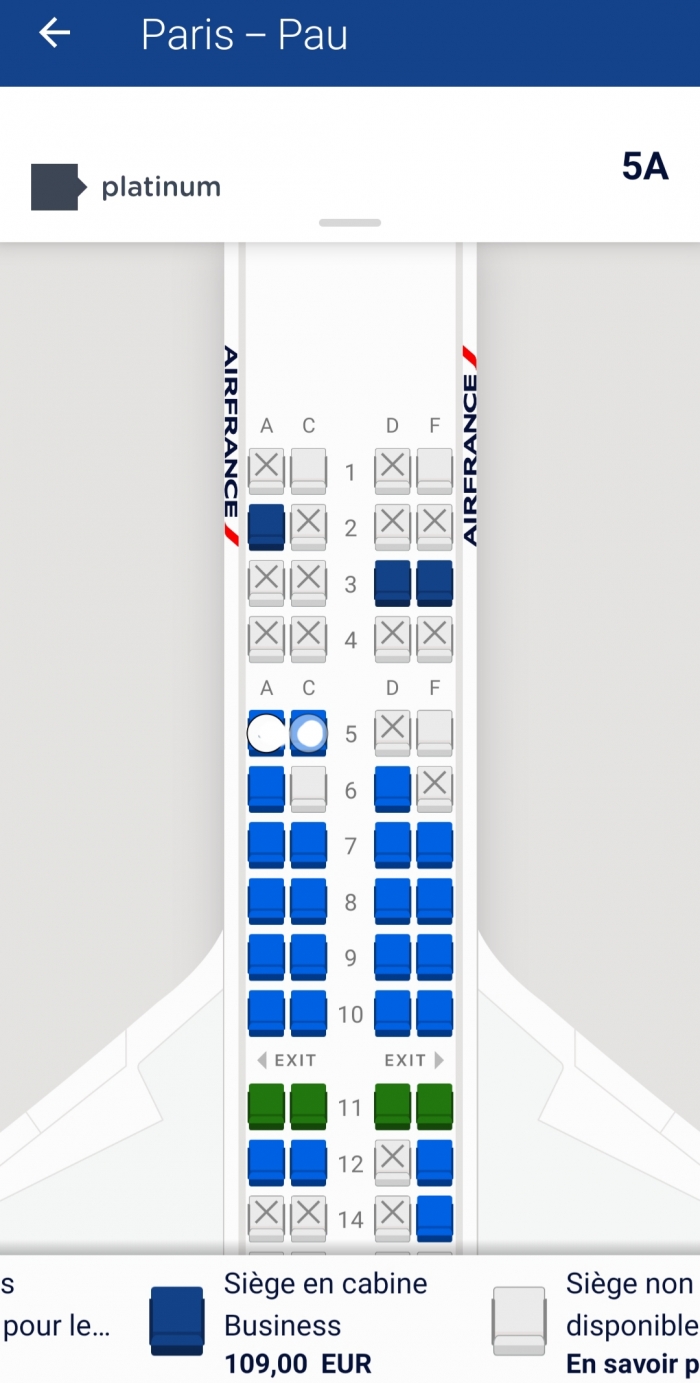Tap the highlighted seat 5C
The height and width of the screenshot is (1383, 700).
(309, 734)
